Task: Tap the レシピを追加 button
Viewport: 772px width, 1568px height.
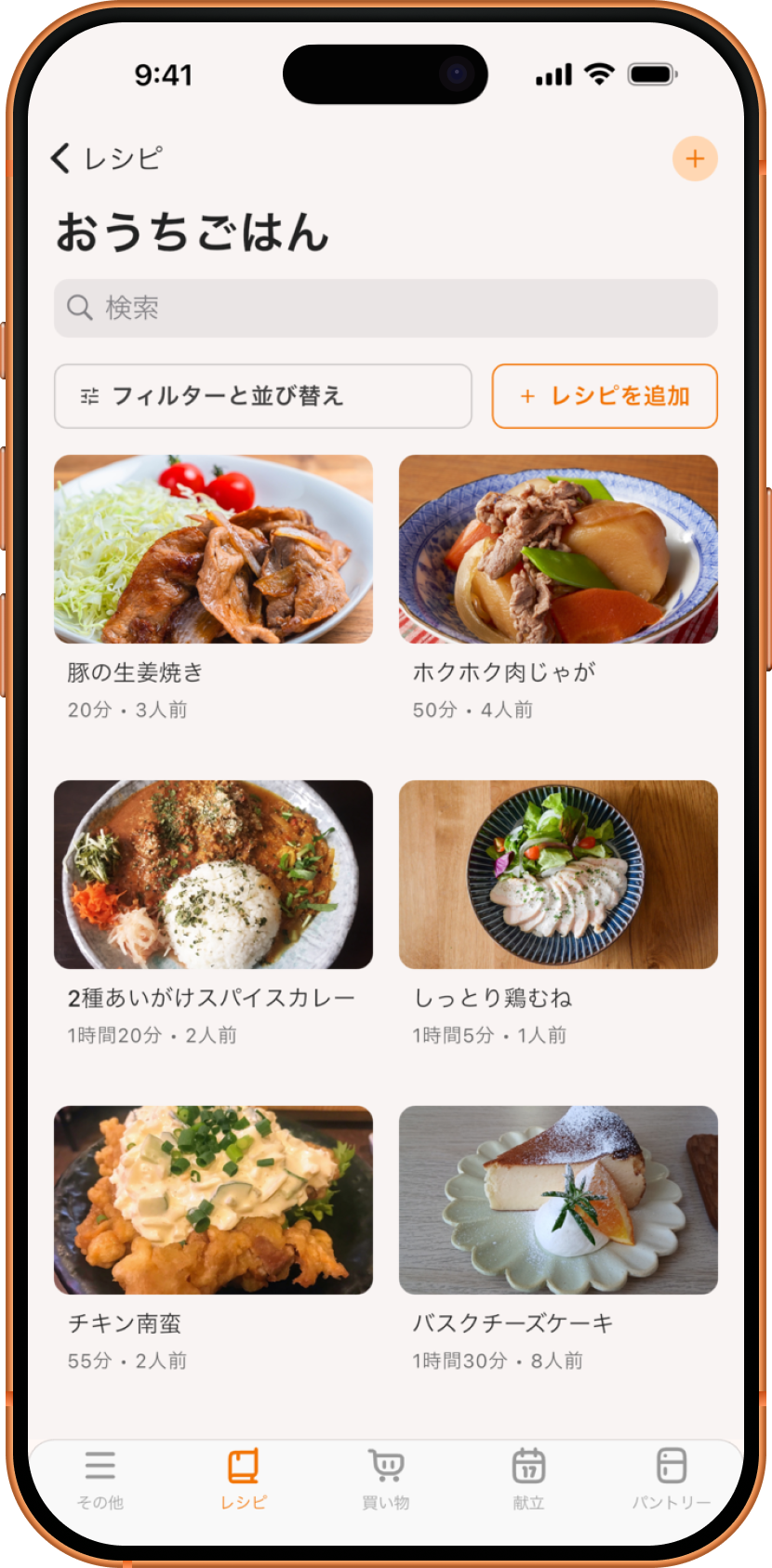Action: click(x=605, y=396)
